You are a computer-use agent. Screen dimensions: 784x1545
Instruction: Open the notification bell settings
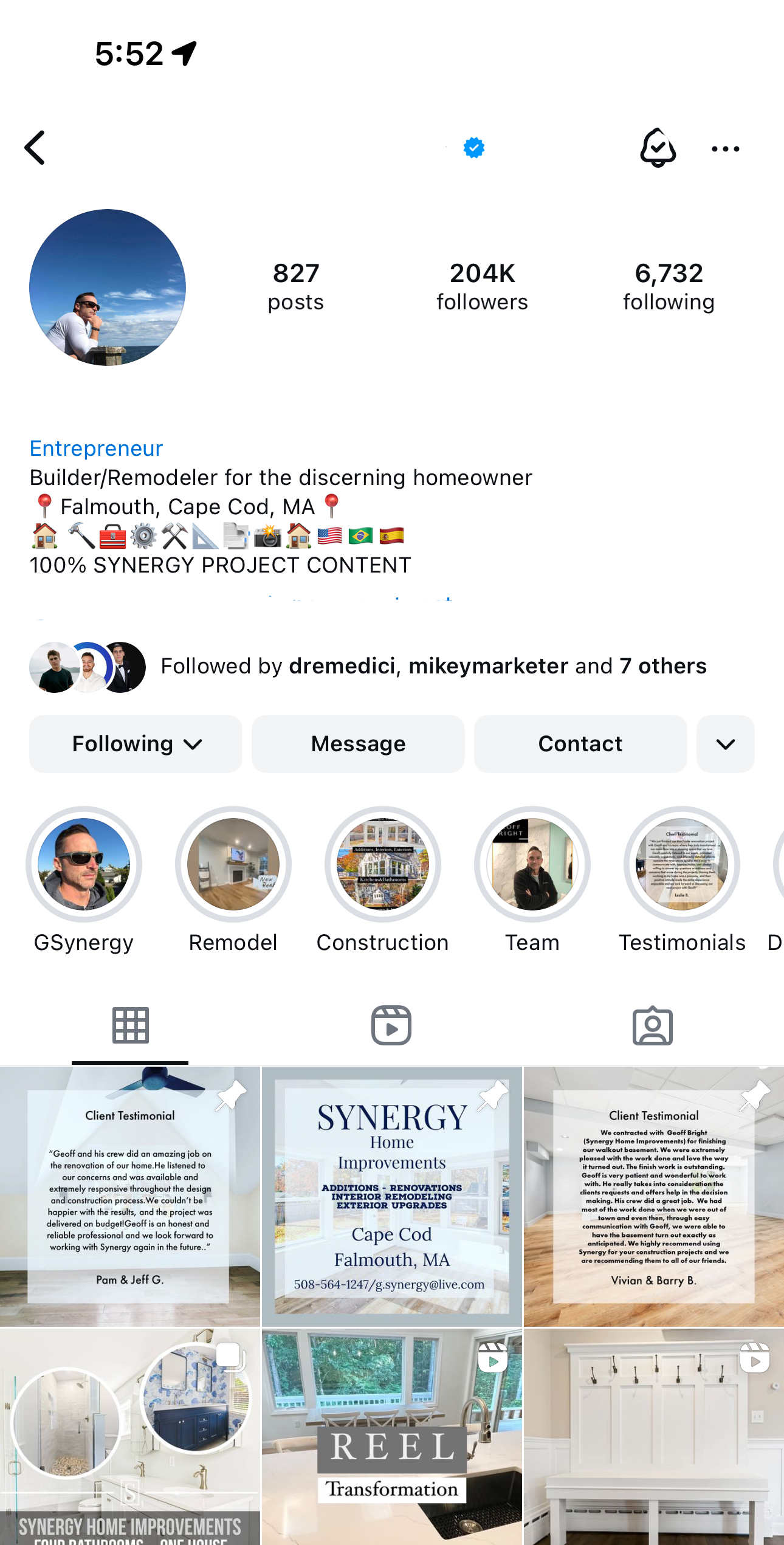coord(658,148)
